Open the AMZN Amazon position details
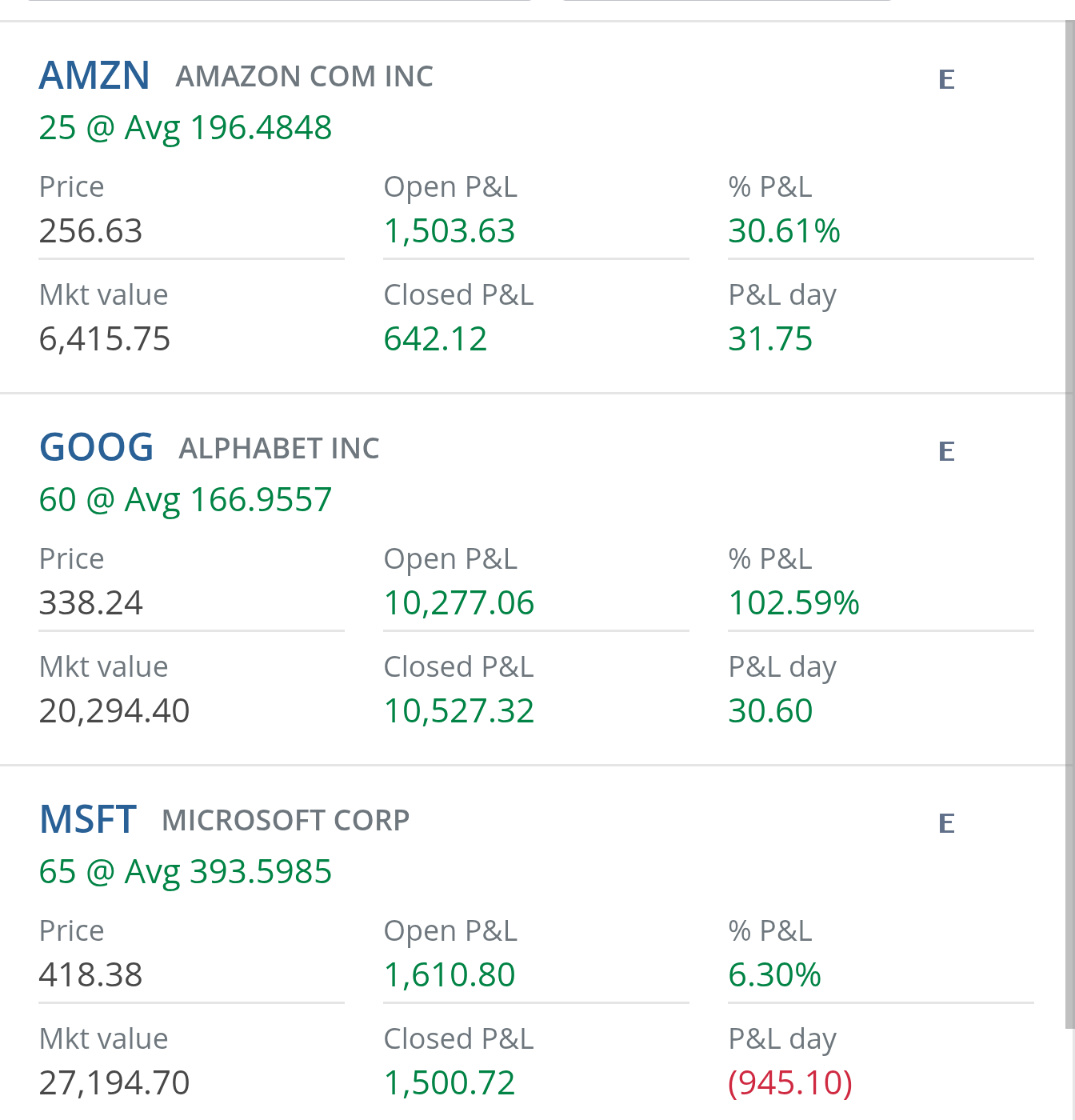The width and height of the screenshot is (1075, 1120). [x=94, y=76]
